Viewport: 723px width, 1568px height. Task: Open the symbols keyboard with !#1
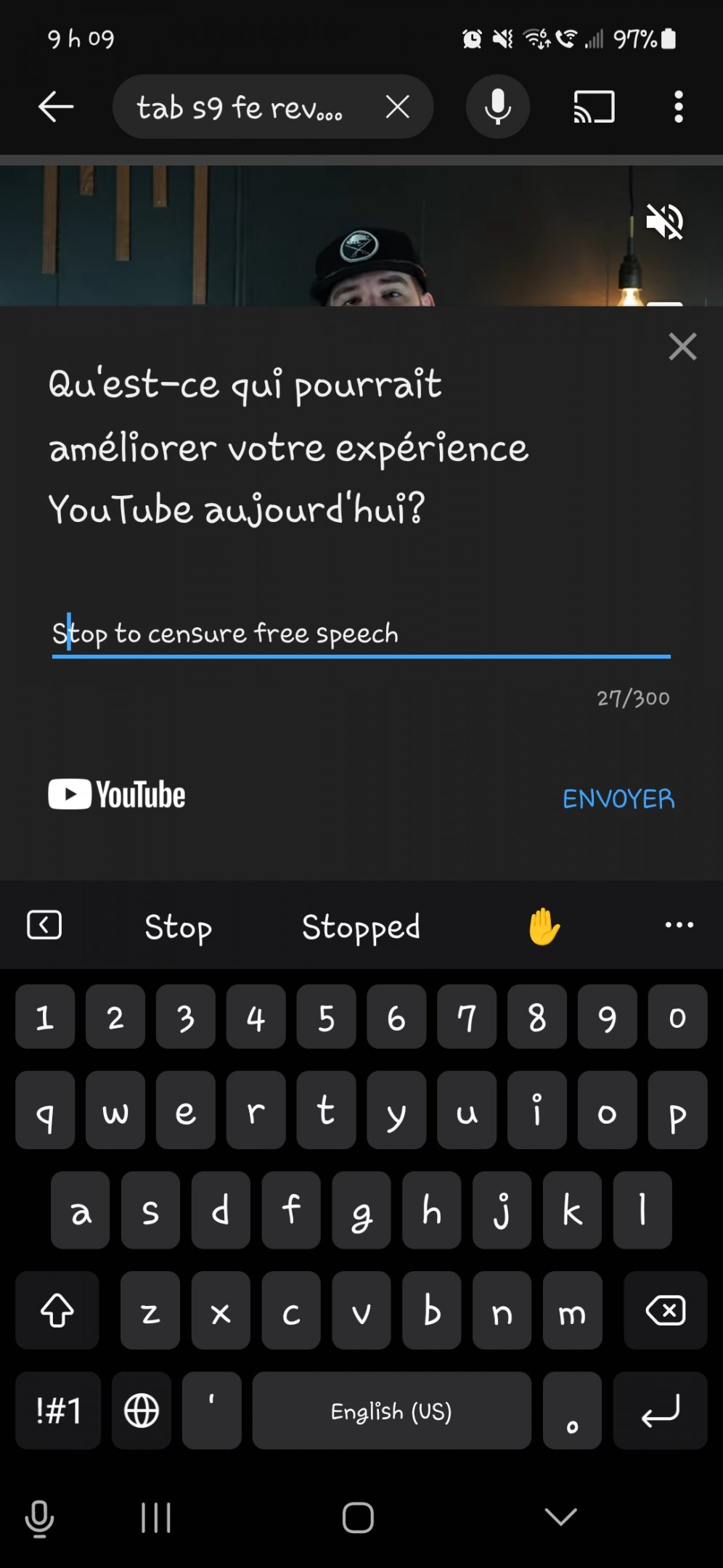(x=58, y=1410)
